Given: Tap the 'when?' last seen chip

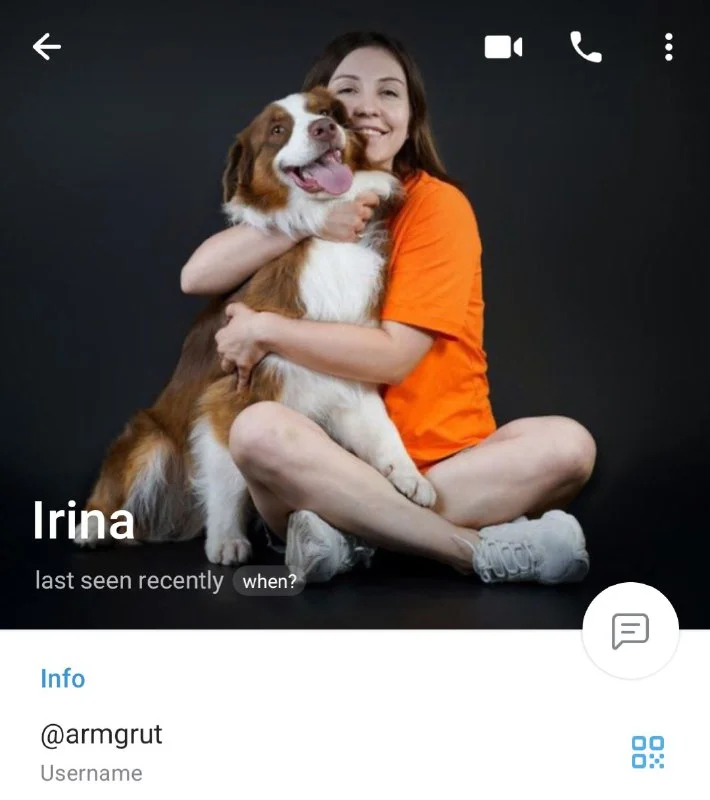Looking at the screenshot, I should pyautogui.click(x=270, y=582).
